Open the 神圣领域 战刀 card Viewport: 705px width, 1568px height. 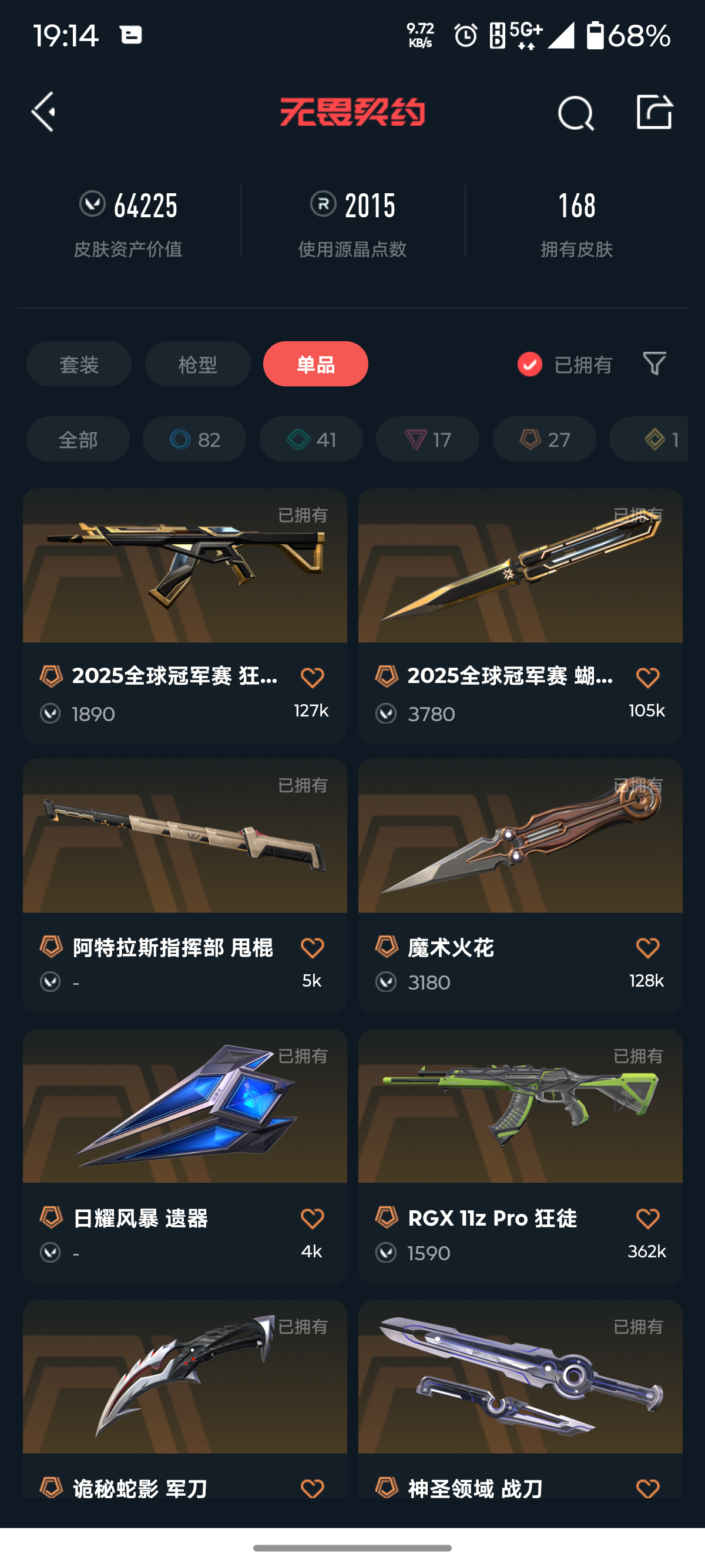tap(521, 1399)
